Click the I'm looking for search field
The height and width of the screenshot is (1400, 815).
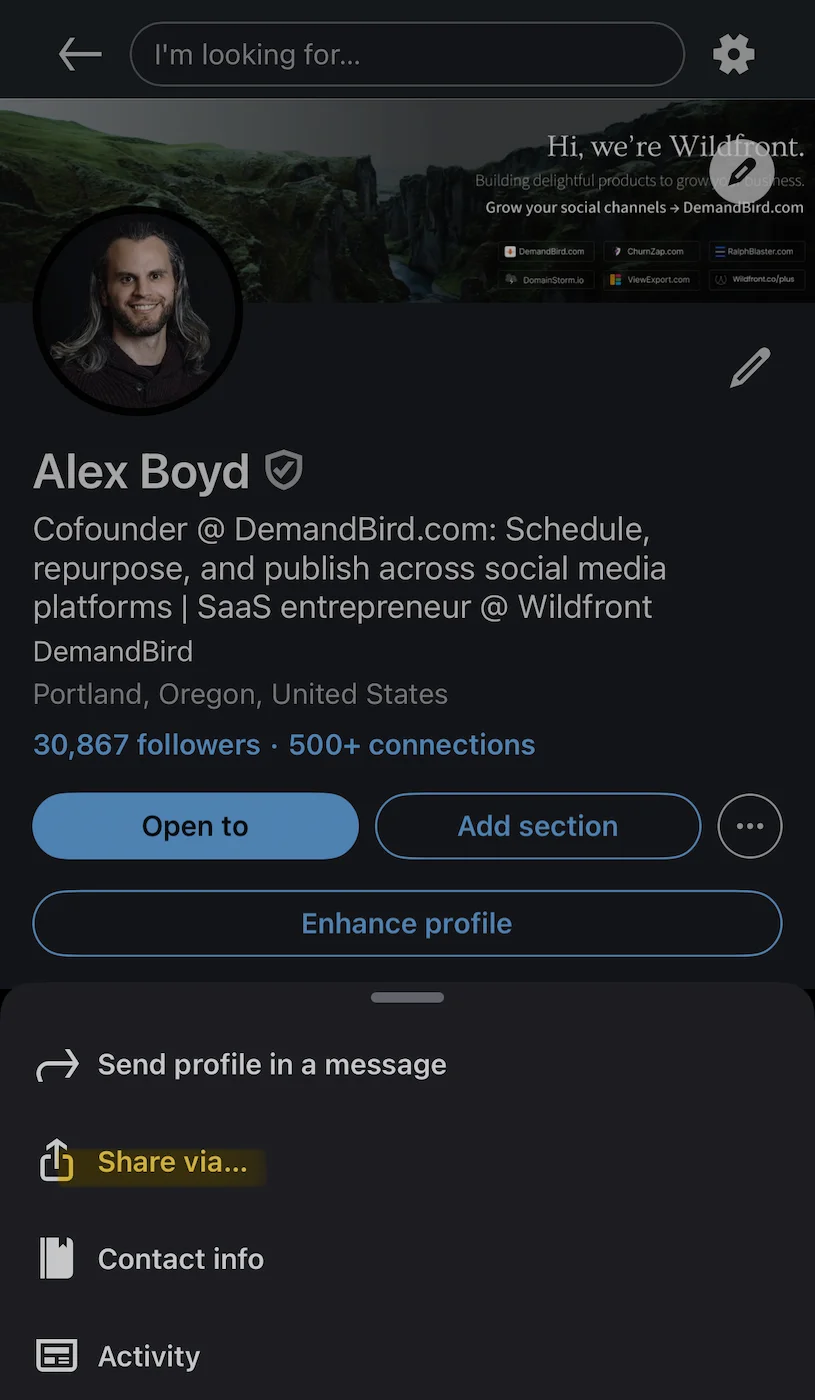coord(407,54)
